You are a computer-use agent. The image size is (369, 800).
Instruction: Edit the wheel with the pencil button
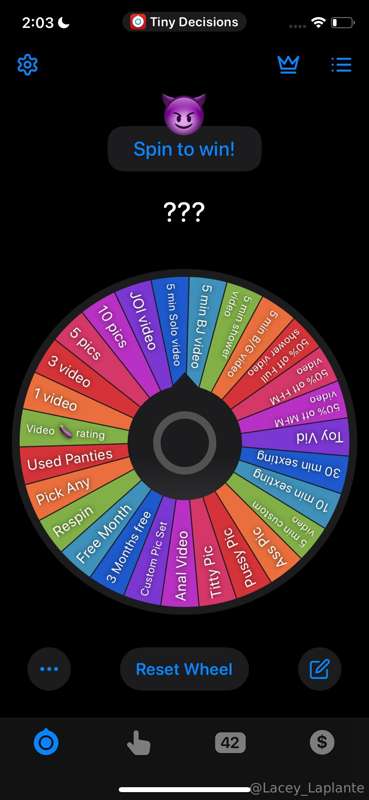tap(319, 669)
